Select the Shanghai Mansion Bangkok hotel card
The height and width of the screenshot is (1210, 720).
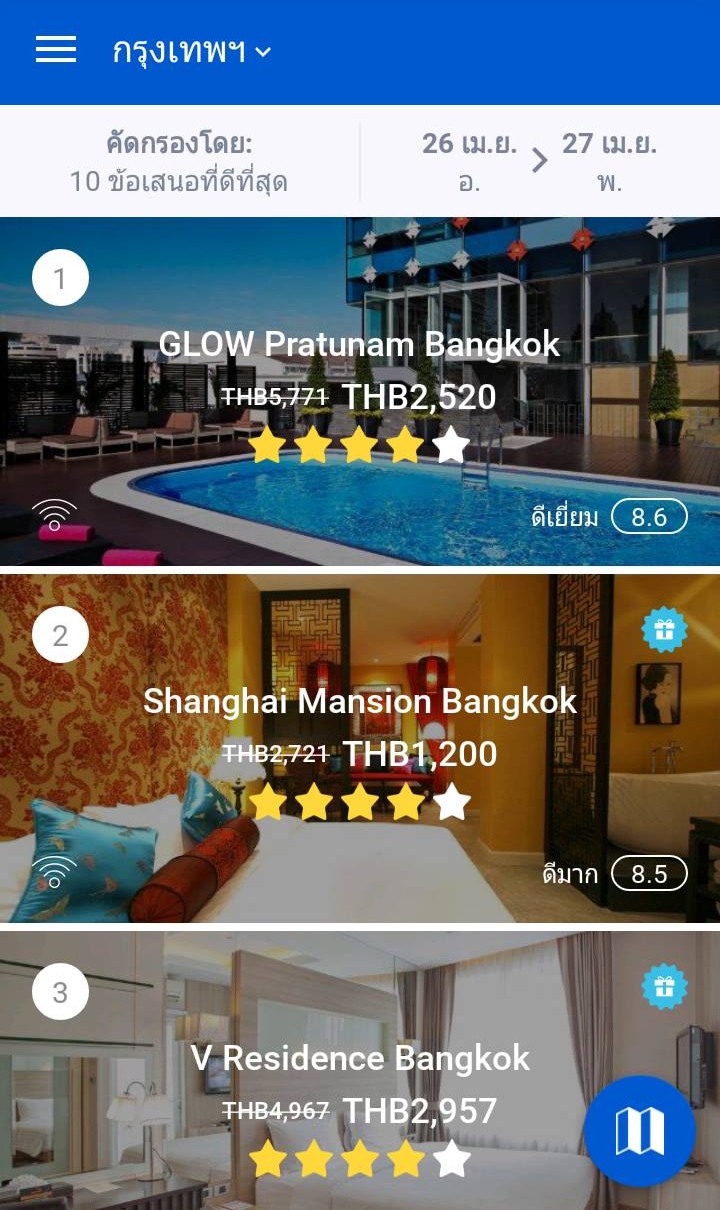(x=360, y=748)
